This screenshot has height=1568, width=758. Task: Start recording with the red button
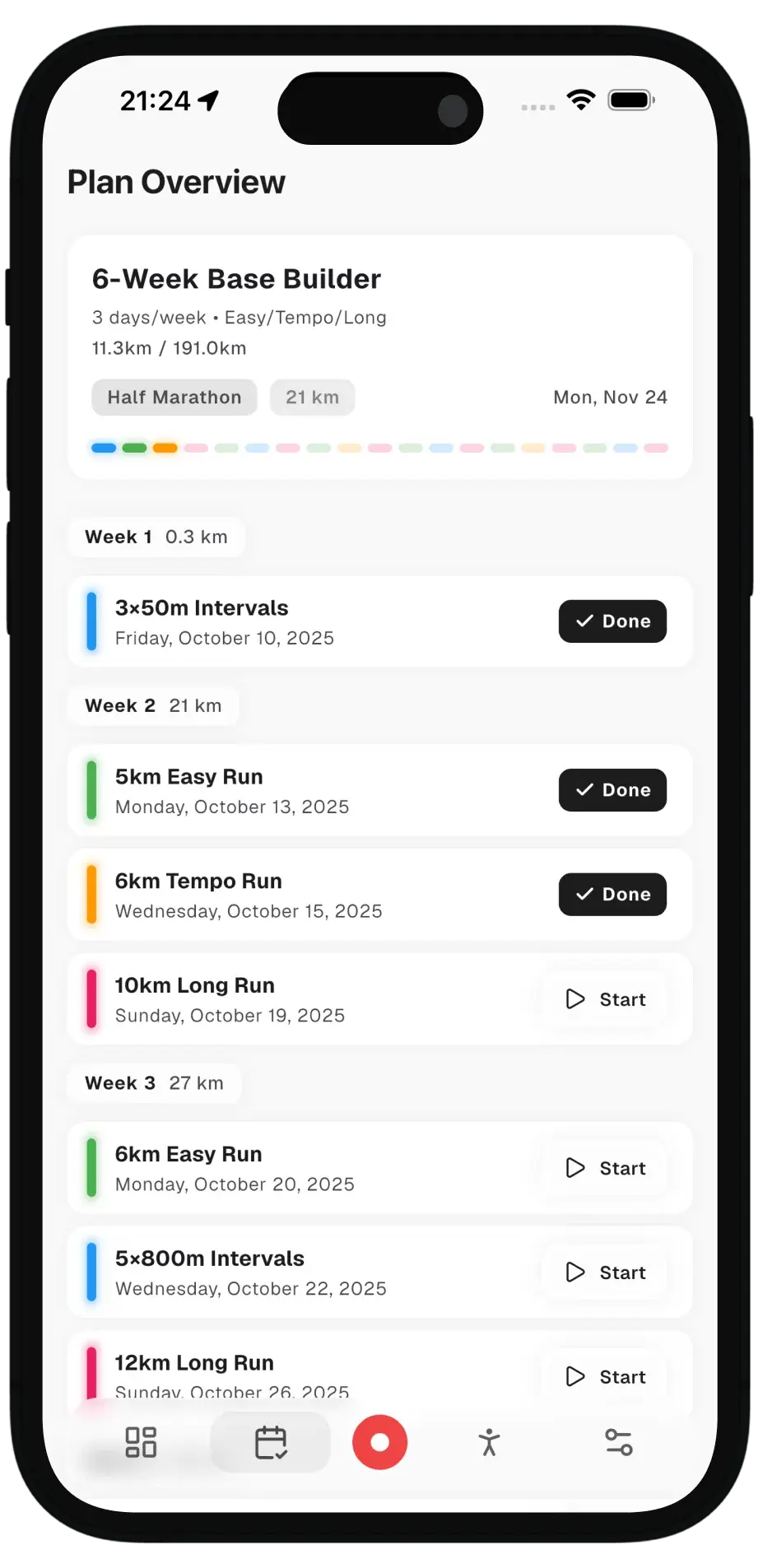coord(379,1442)
